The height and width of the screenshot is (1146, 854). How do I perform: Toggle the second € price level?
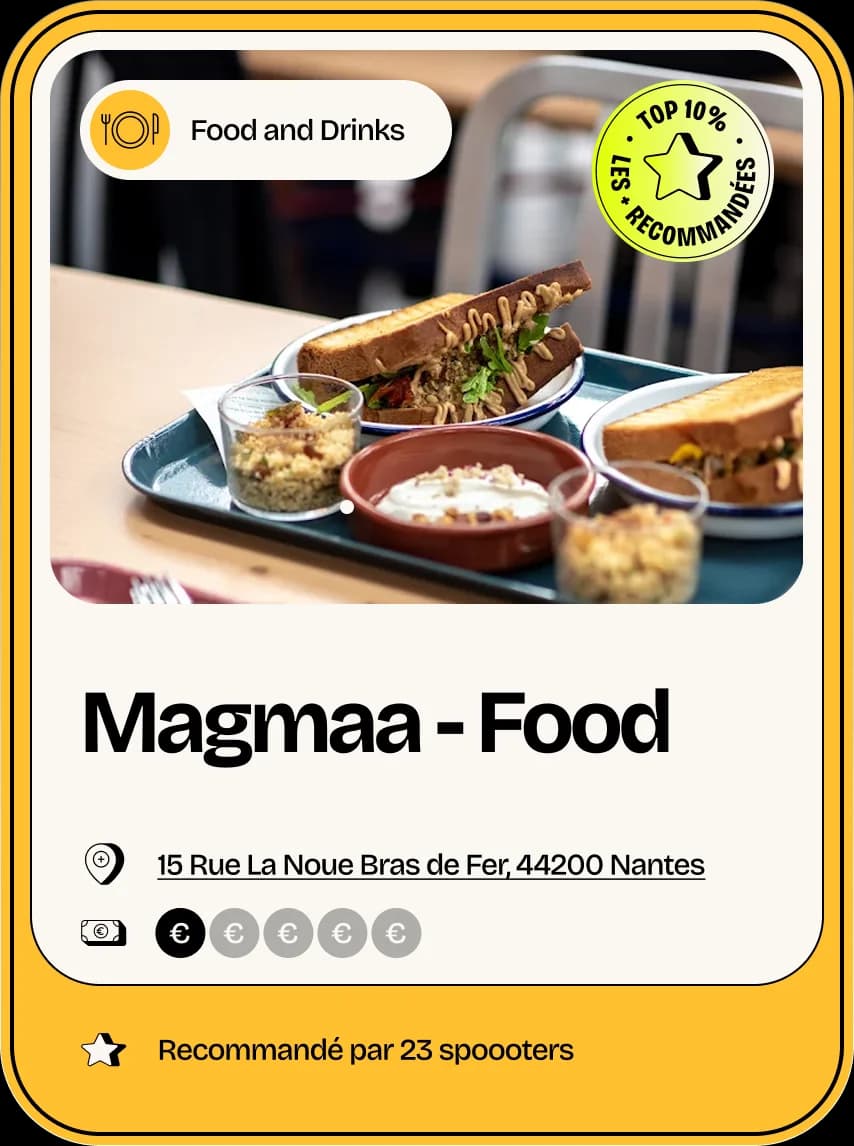[x=233, y=933]
